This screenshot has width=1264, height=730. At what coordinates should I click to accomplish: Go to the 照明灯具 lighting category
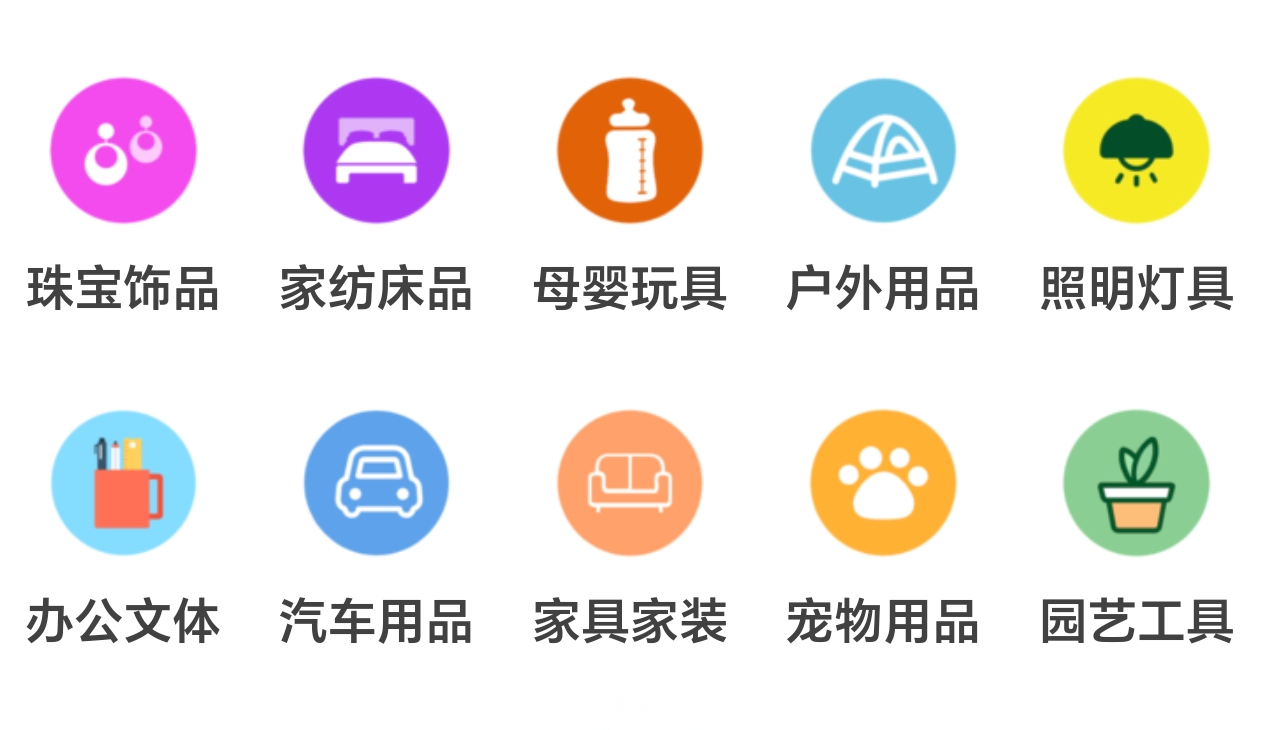coord(1135,150)
